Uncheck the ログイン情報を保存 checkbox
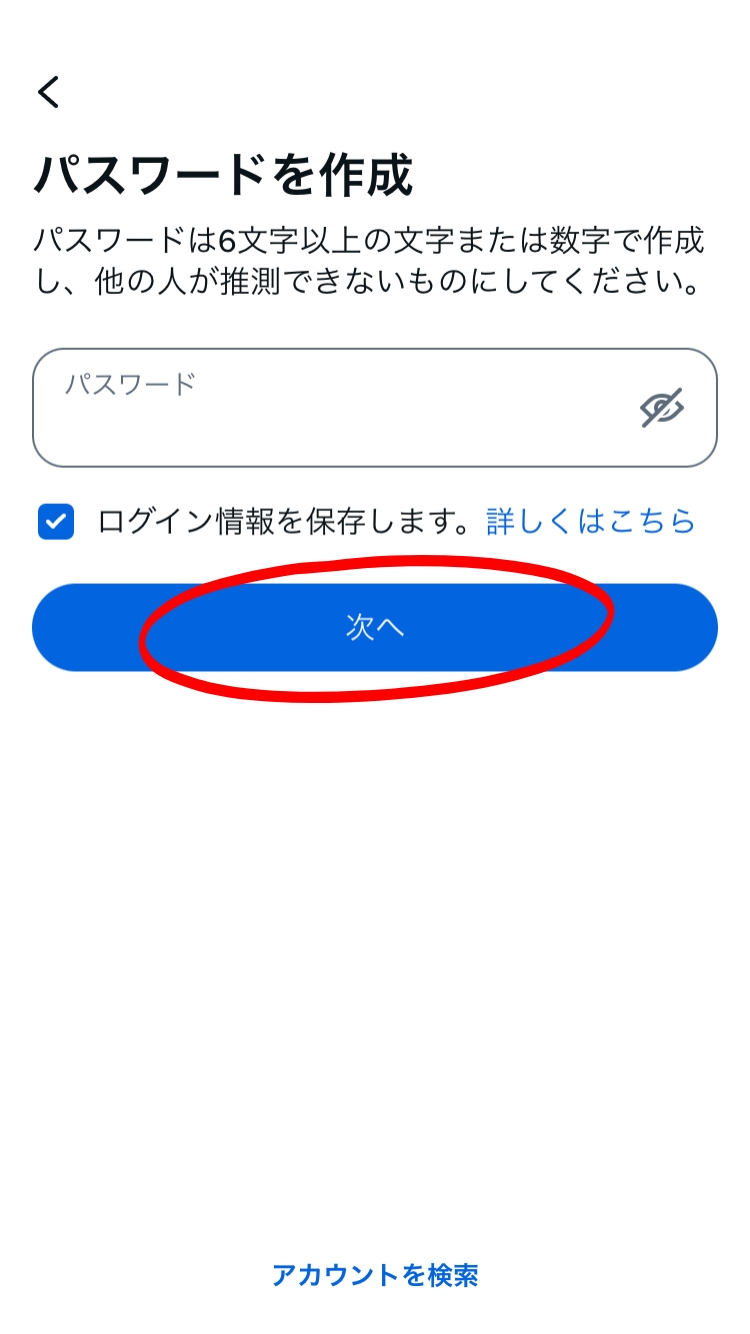The height and width of the screenshot is (1334, 750). pyautogui.click(x=56, y=521)
